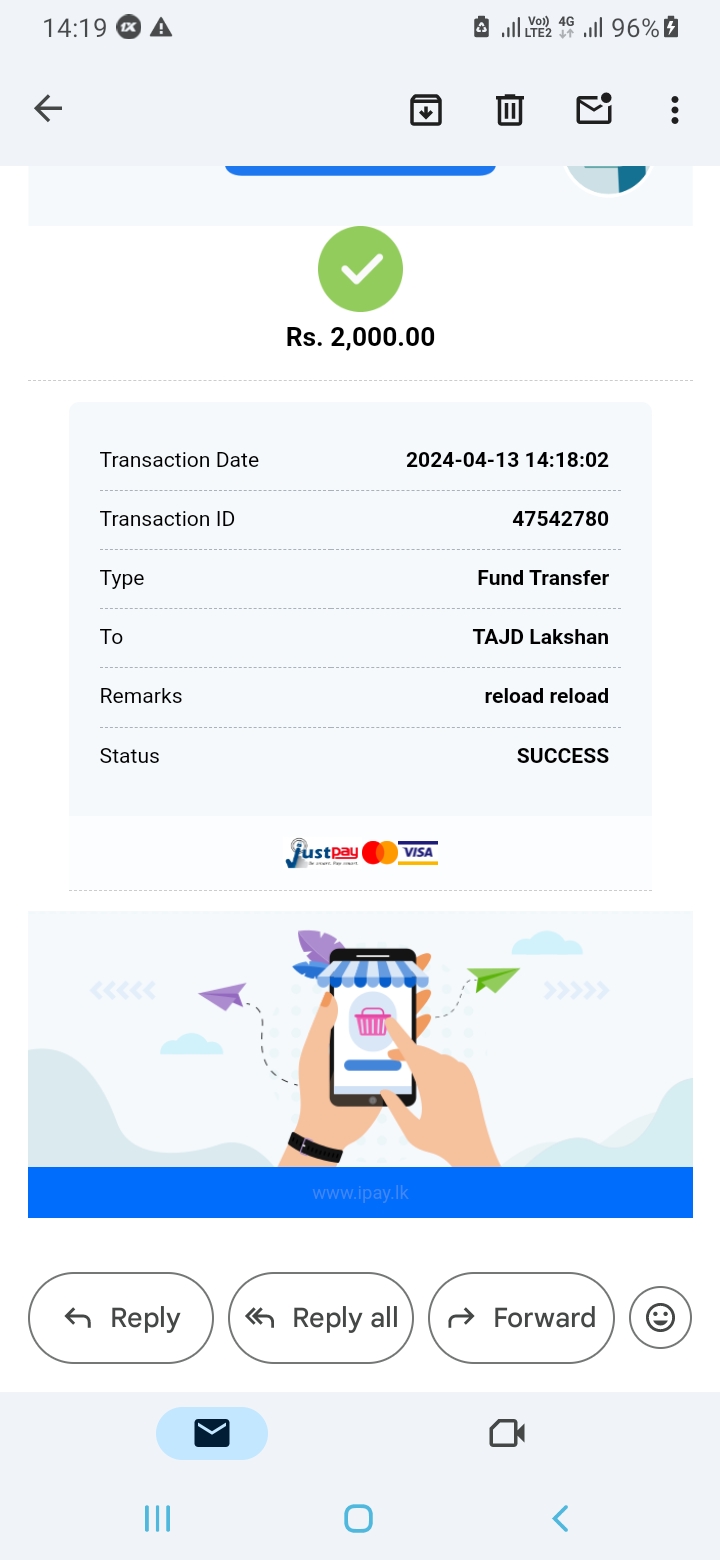
Task: Open the overflow menu
Action: tap(675, 109)
